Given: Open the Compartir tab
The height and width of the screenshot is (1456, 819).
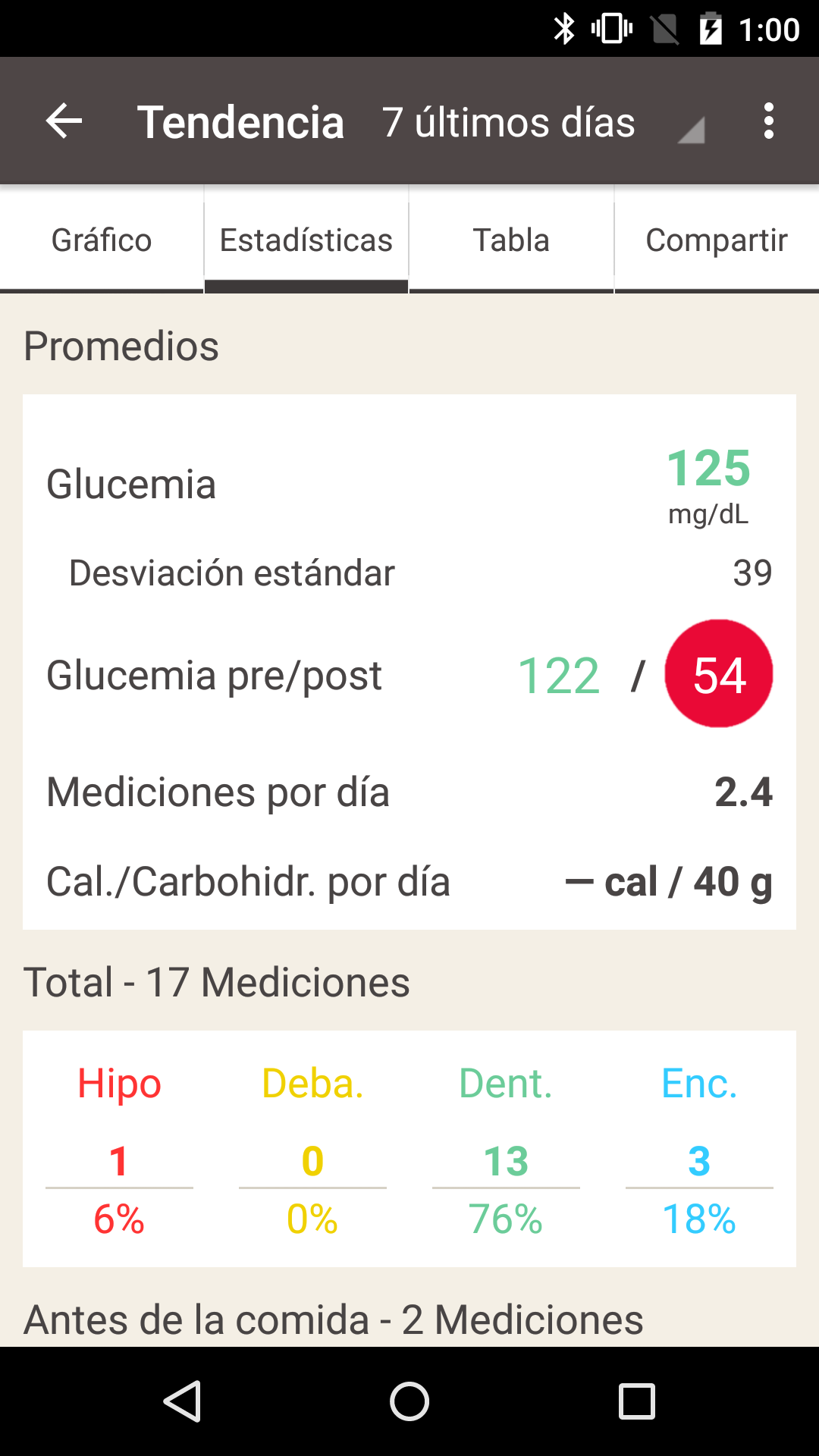Looking at the screenshot, I should click(x=717, y=240).
